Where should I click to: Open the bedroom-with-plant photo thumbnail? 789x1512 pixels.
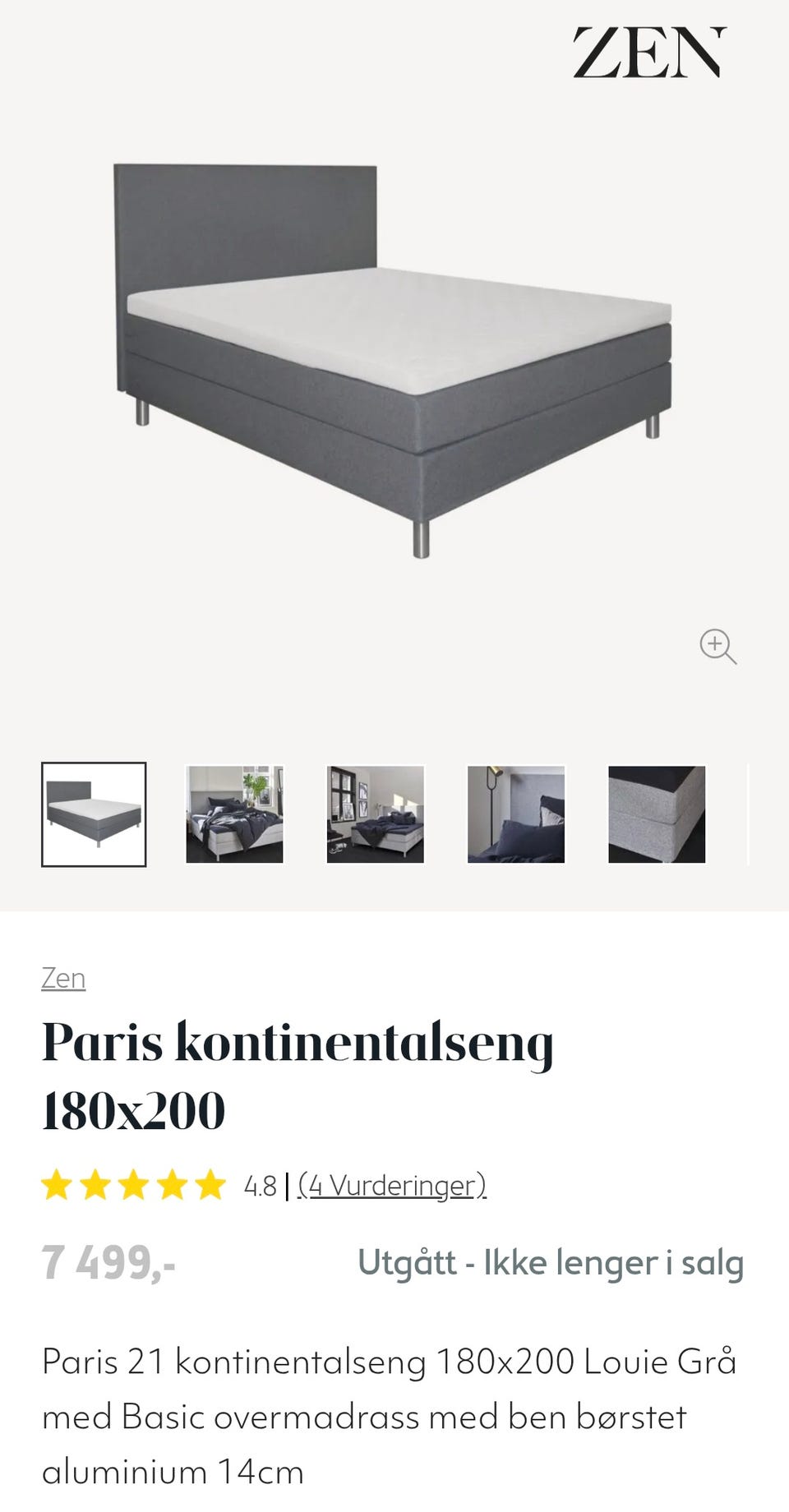234,812
